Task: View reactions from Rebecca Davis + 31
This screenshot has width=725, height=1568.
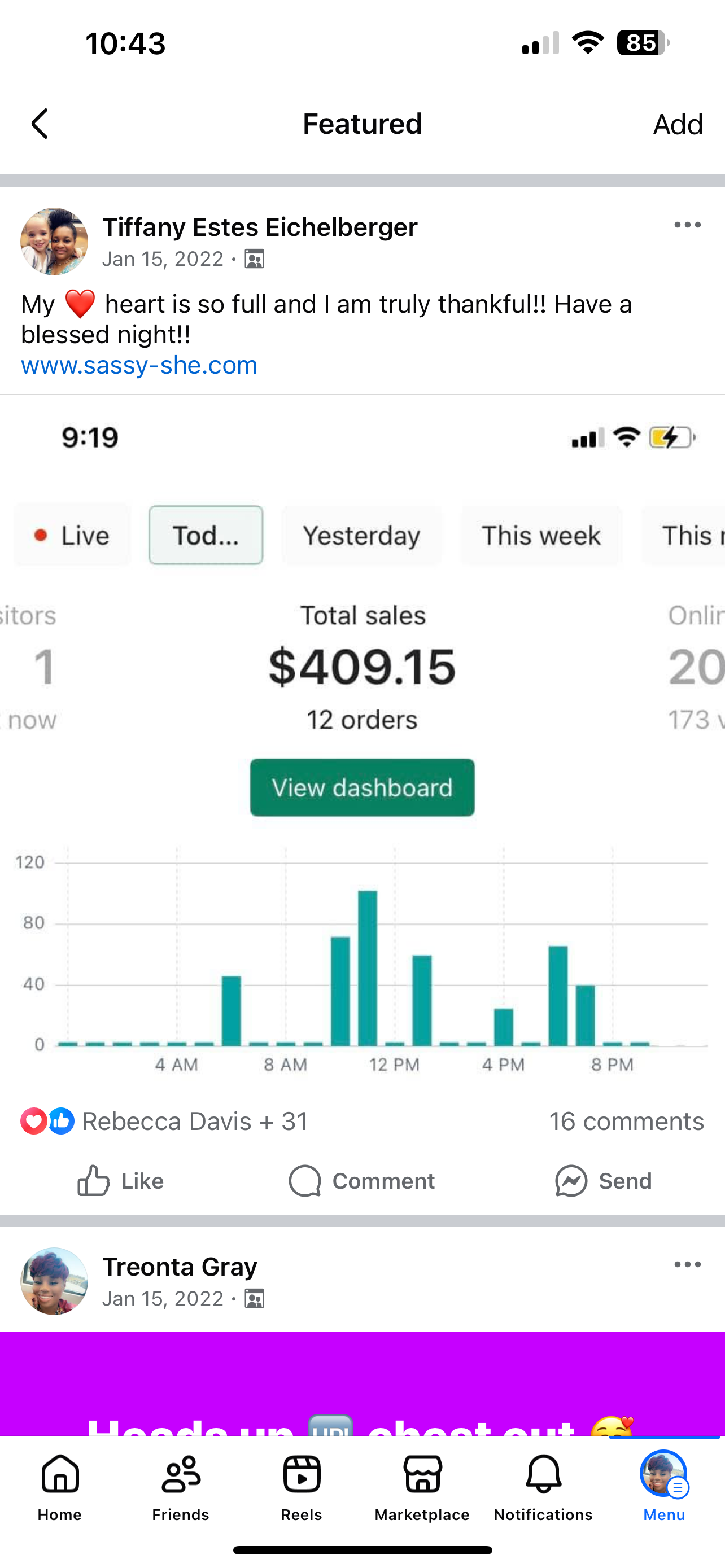Action: [x=195, y=1121]
